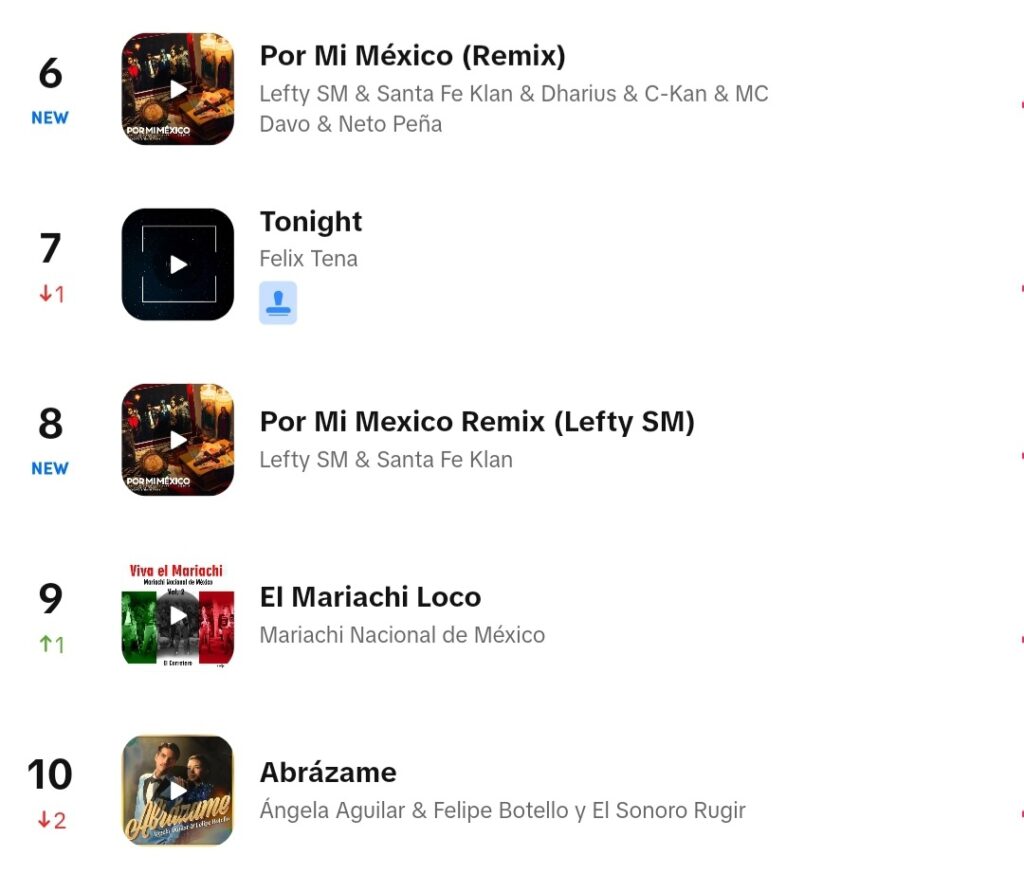Open the El Mariachi Loco song title
The width and height of the screenshot is (1024, 874).
click(370, 597)
